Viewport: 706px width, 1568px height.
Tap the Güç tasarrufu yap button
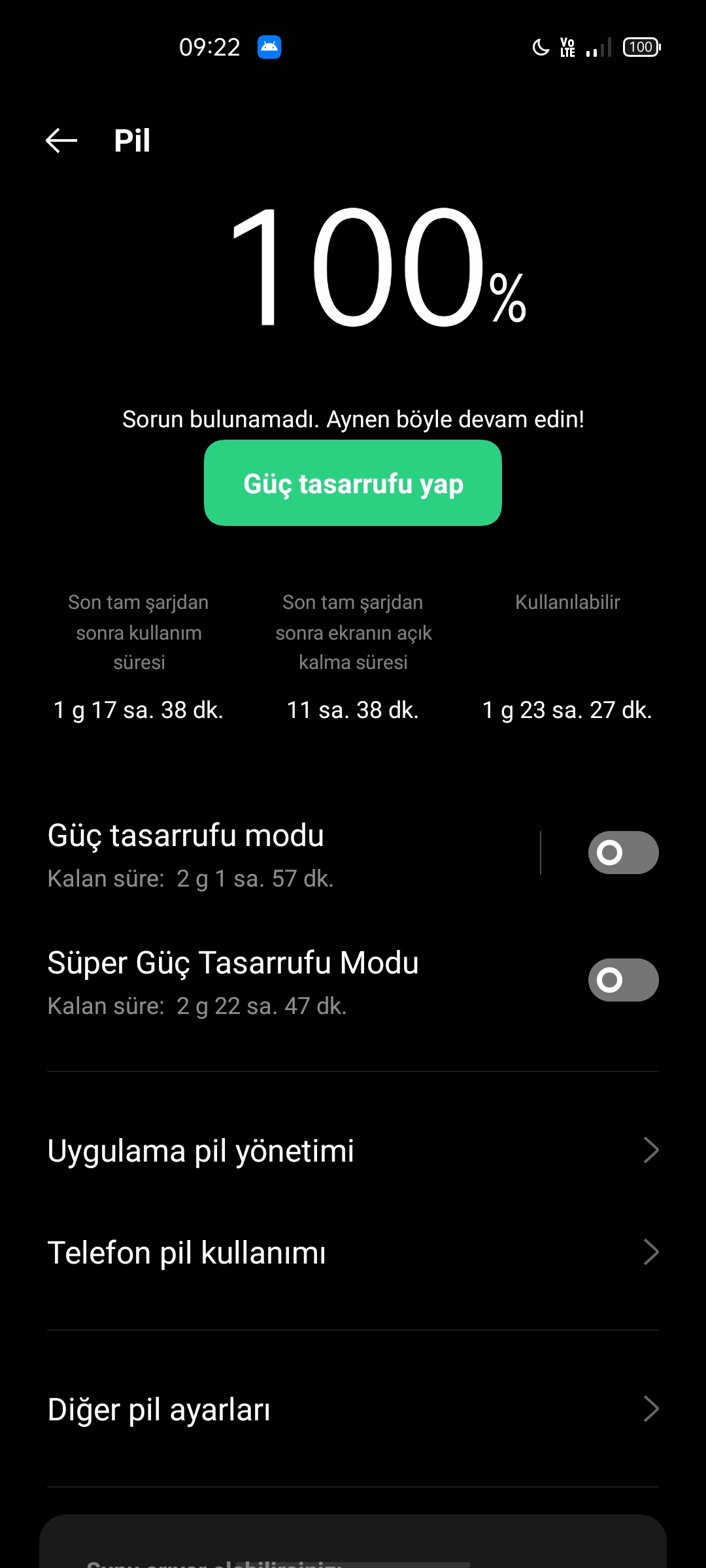[x=353, y=483]
